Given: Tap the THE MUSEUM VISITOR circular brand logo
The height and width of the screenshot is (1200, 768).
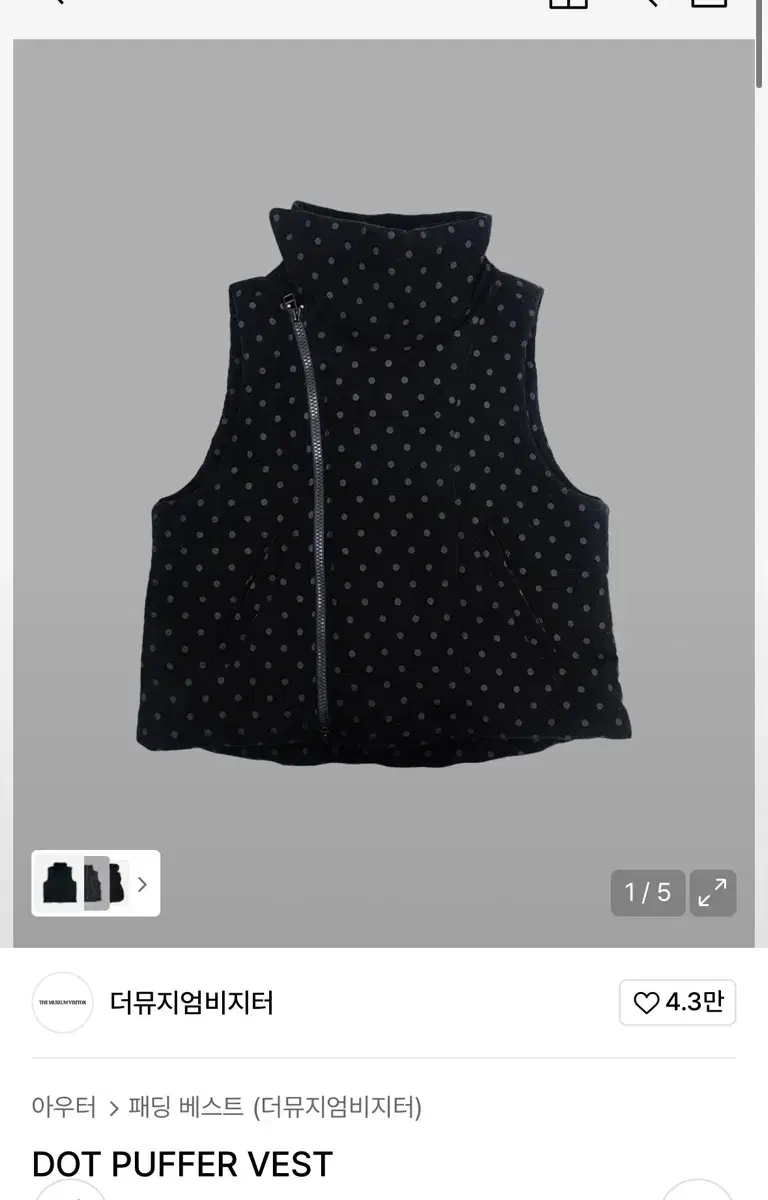Looking at the screenshot, I should point(62,1003).
